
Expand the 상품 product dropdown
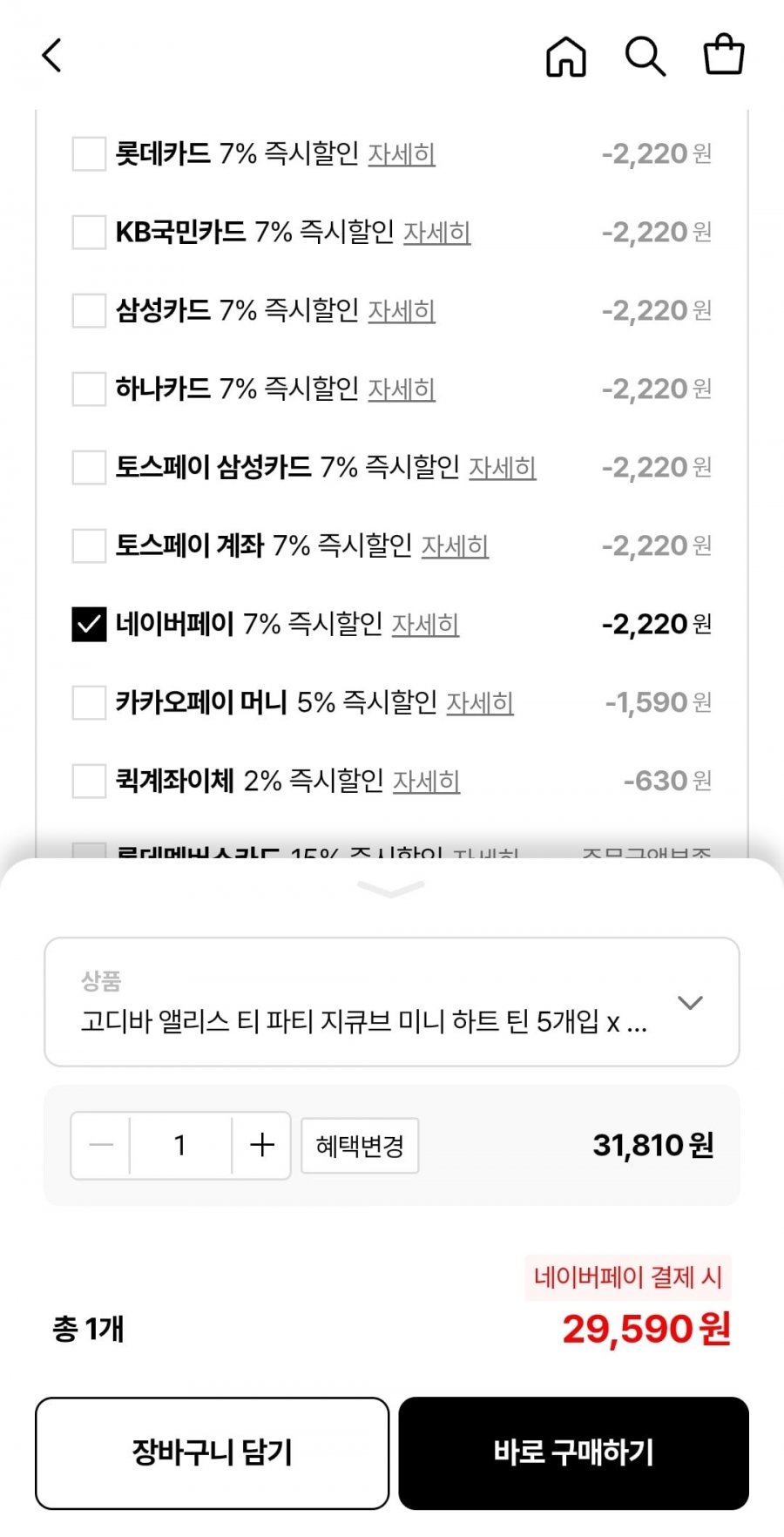pyautogui.click(x=392, y=1002)
